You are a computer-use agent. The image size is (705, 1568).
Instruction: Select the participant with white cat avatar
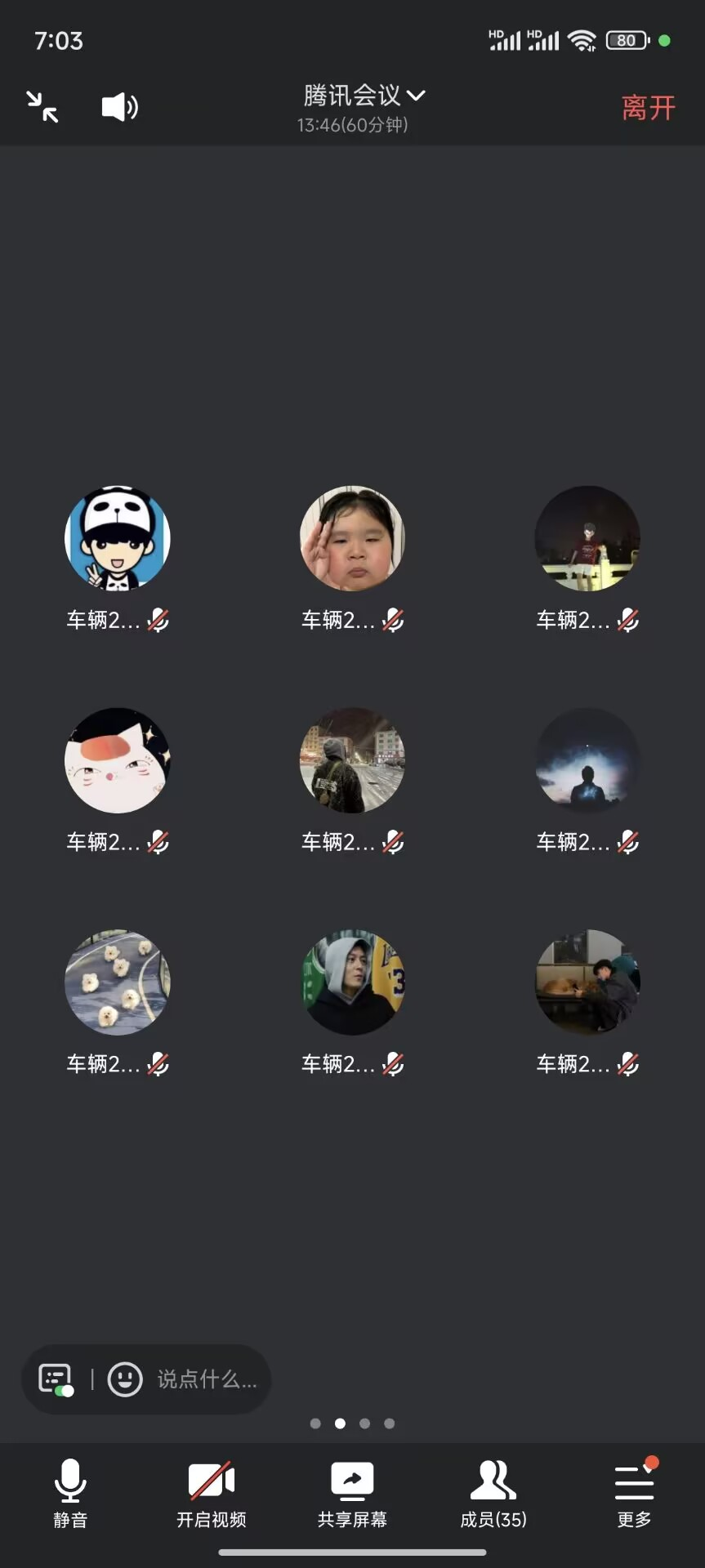[118, 760]
